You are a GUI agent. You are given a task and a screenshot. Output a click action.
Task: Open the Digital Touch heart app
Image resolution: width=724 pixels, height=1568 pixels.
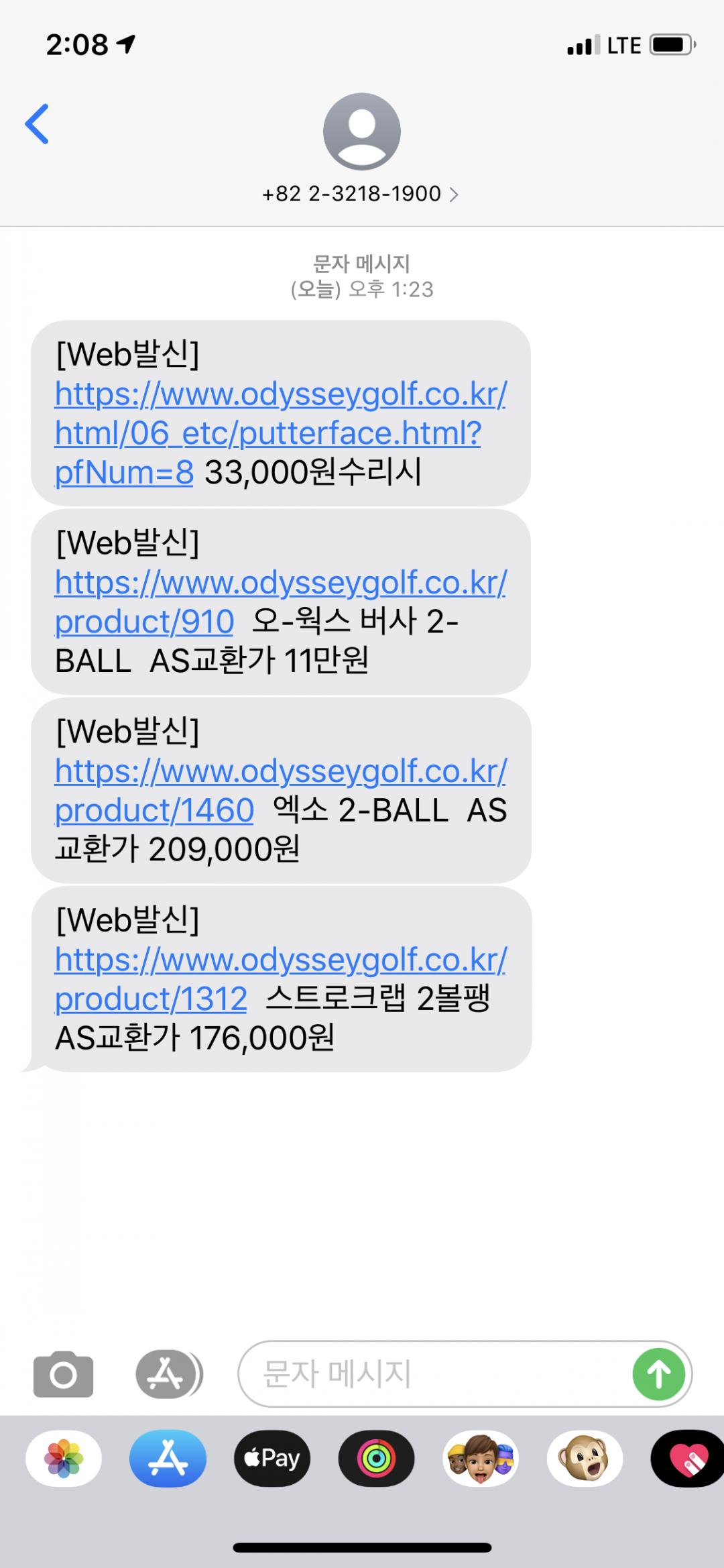tap(688, 1458)
